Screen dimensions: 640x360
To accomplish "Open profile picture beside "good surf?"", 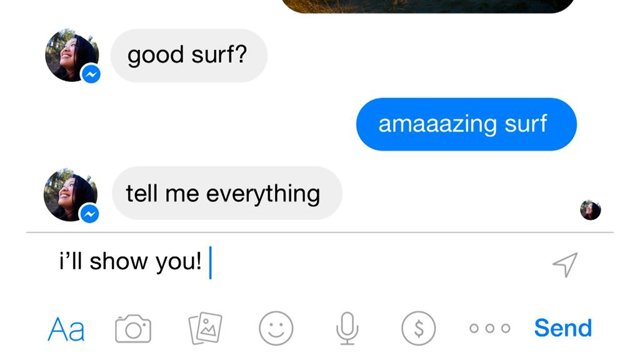I will 72,56.
